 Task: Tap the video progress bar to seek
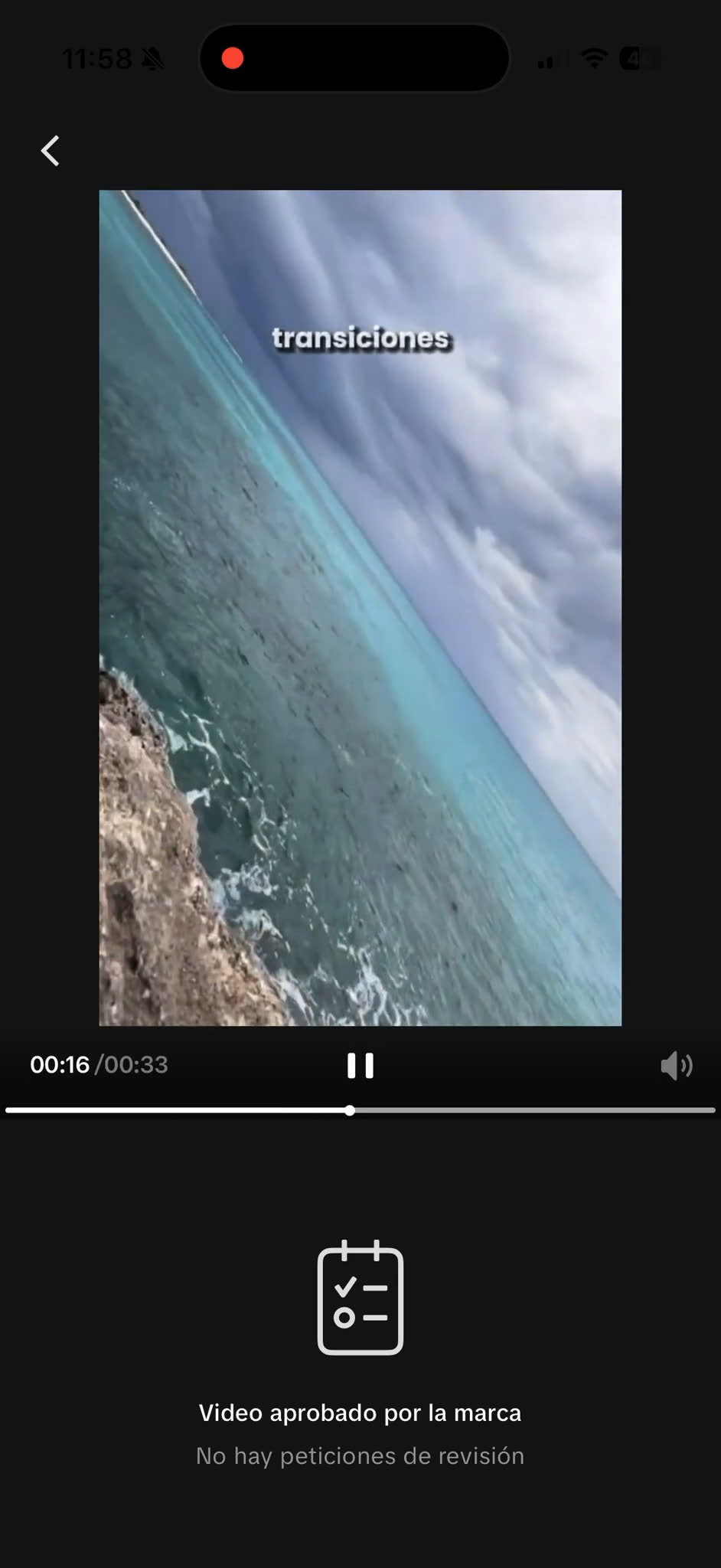point(360,1110)
